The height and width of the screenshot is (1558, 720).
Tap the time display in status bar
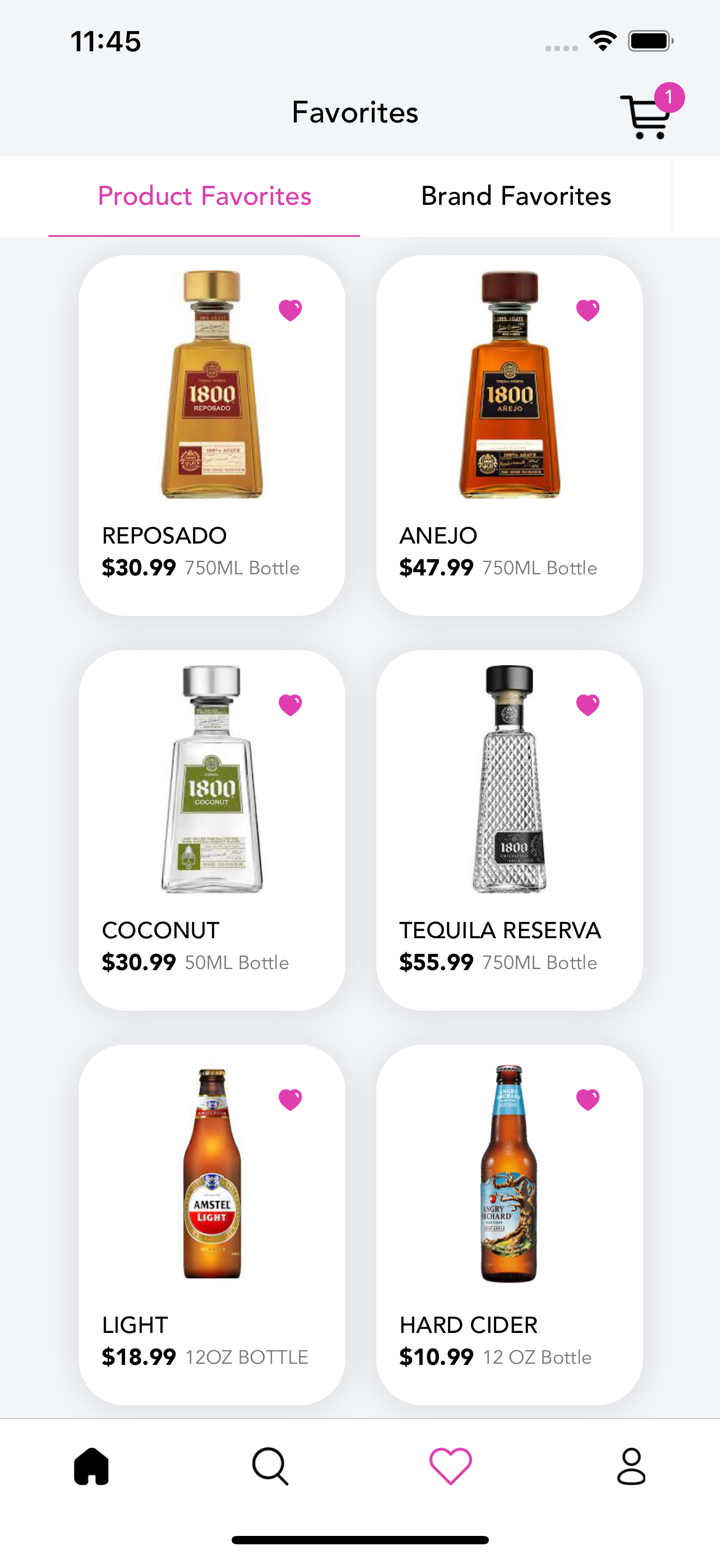point(107,41)
